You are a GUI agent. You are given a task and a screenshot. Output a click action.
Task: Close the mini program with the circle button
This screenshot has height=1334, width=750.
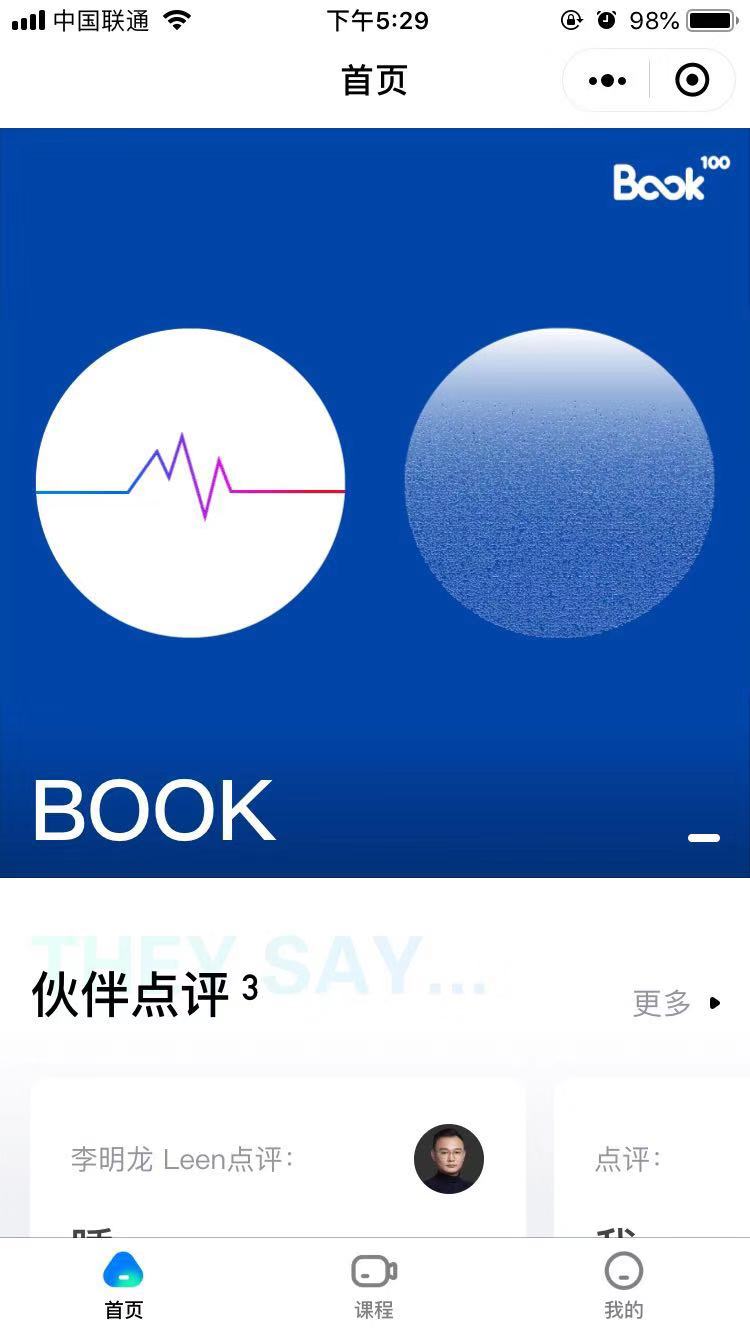coord(692,81)
